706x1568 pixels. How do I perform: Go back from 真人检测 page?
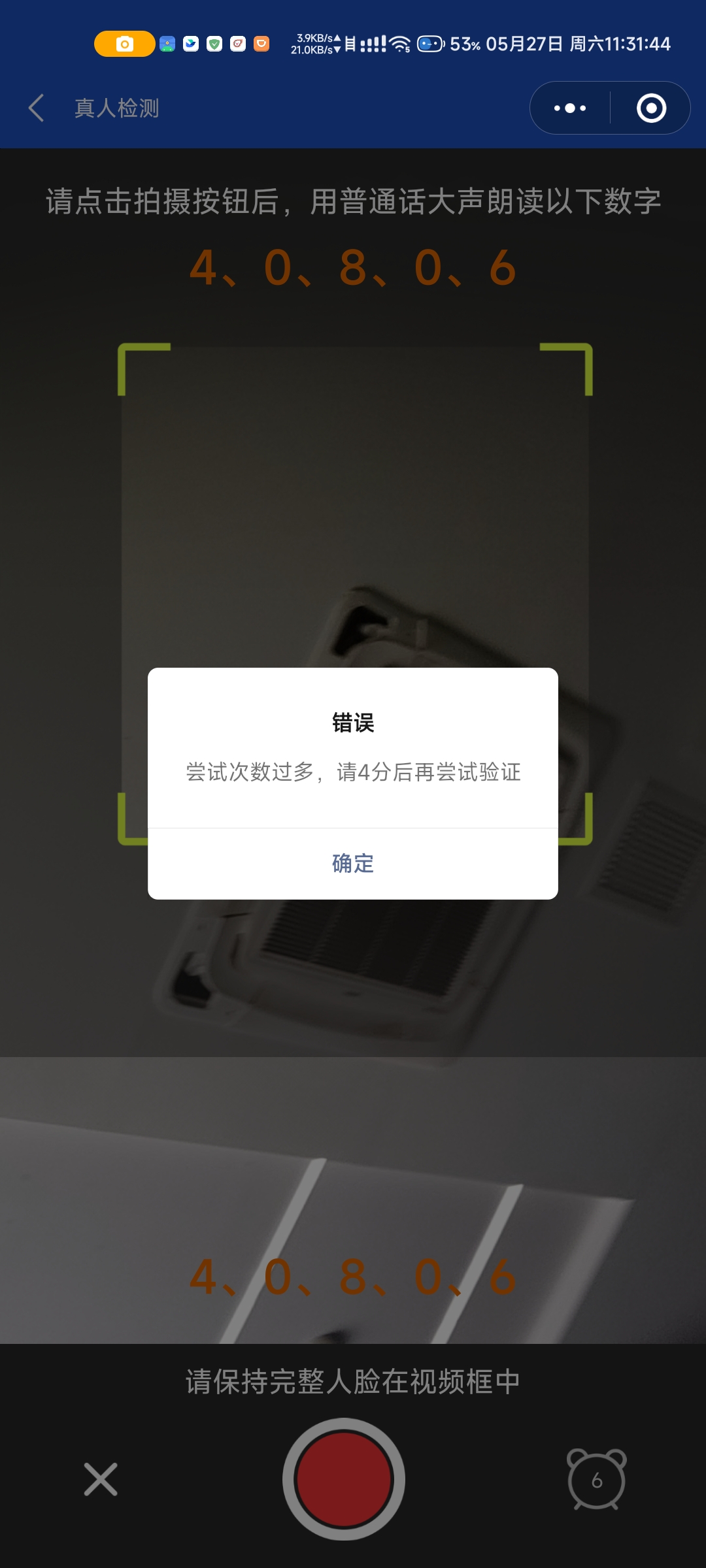click(x=37, y=108)
